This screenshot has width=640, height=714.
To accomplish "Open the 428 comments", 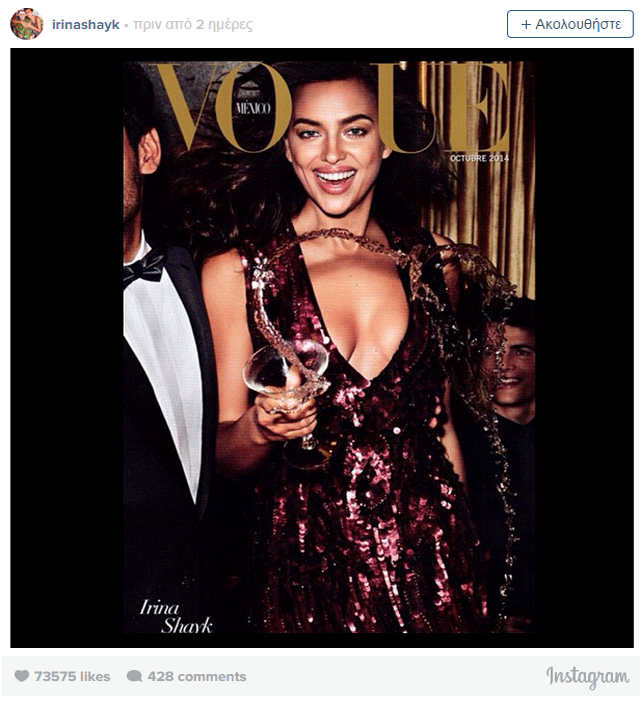I will 186,677.
